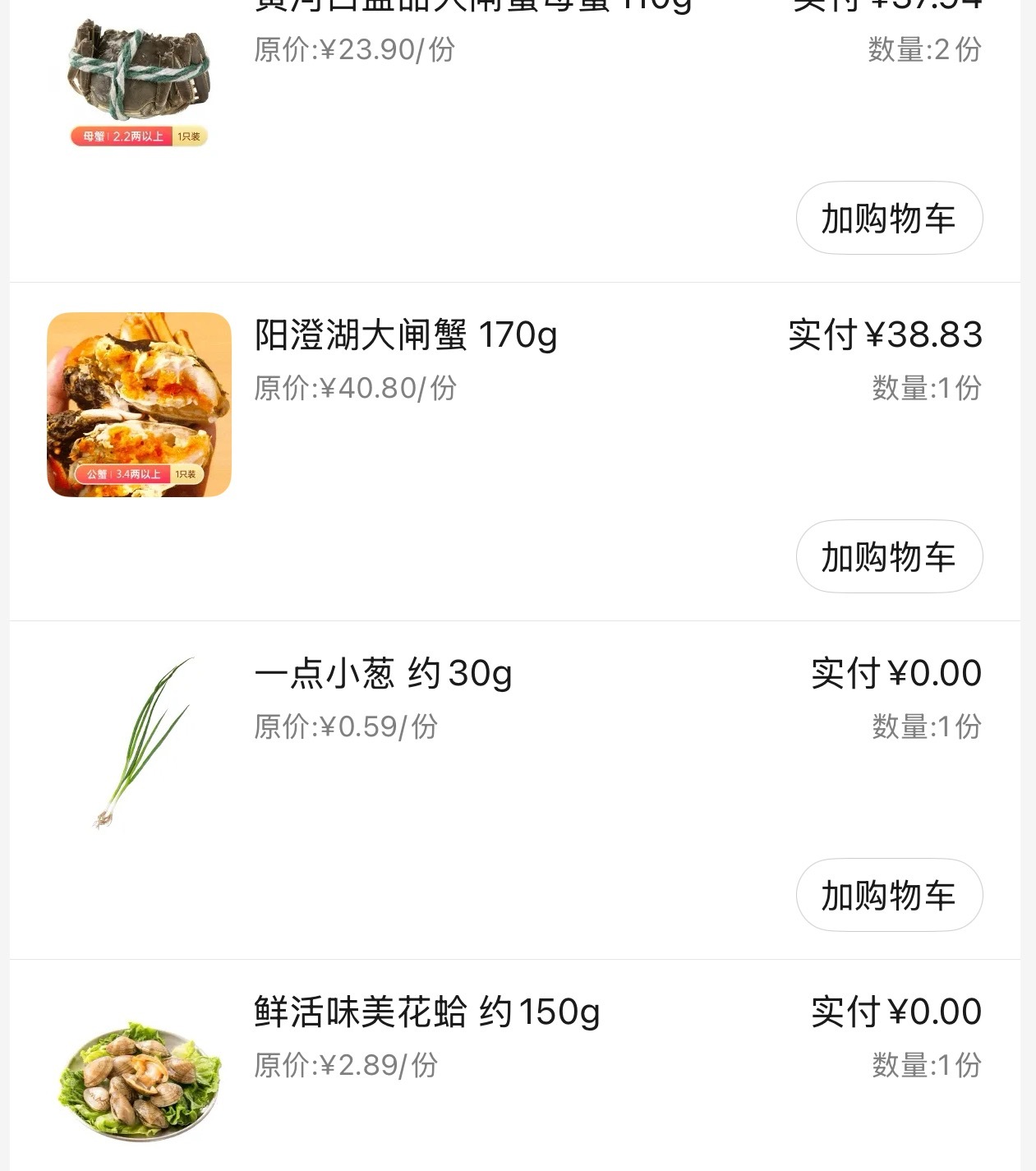1036x1171 pixels.
Task: Open the 阳澄湖大闸蟹 product image
Action: [139, 404]
